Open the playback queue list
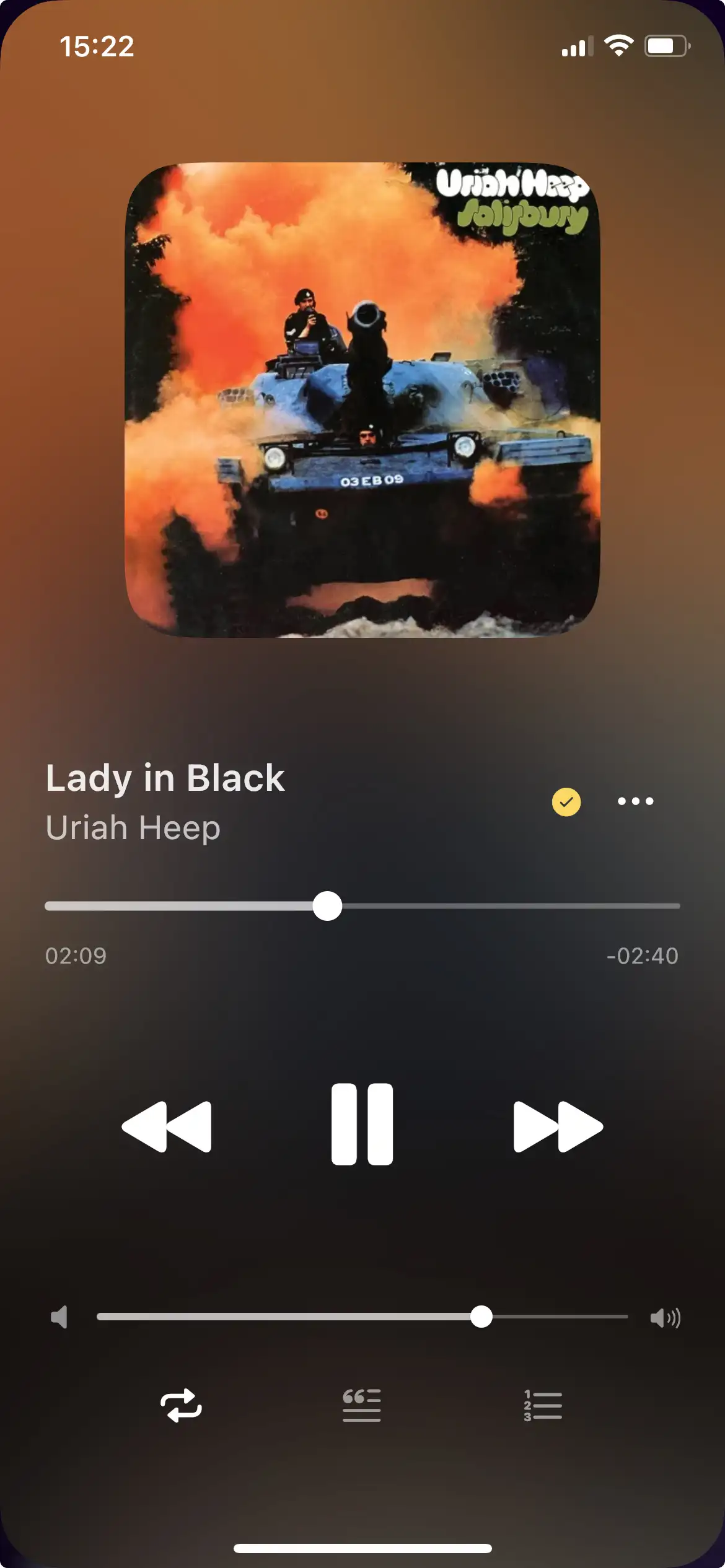 (543, 1406)
